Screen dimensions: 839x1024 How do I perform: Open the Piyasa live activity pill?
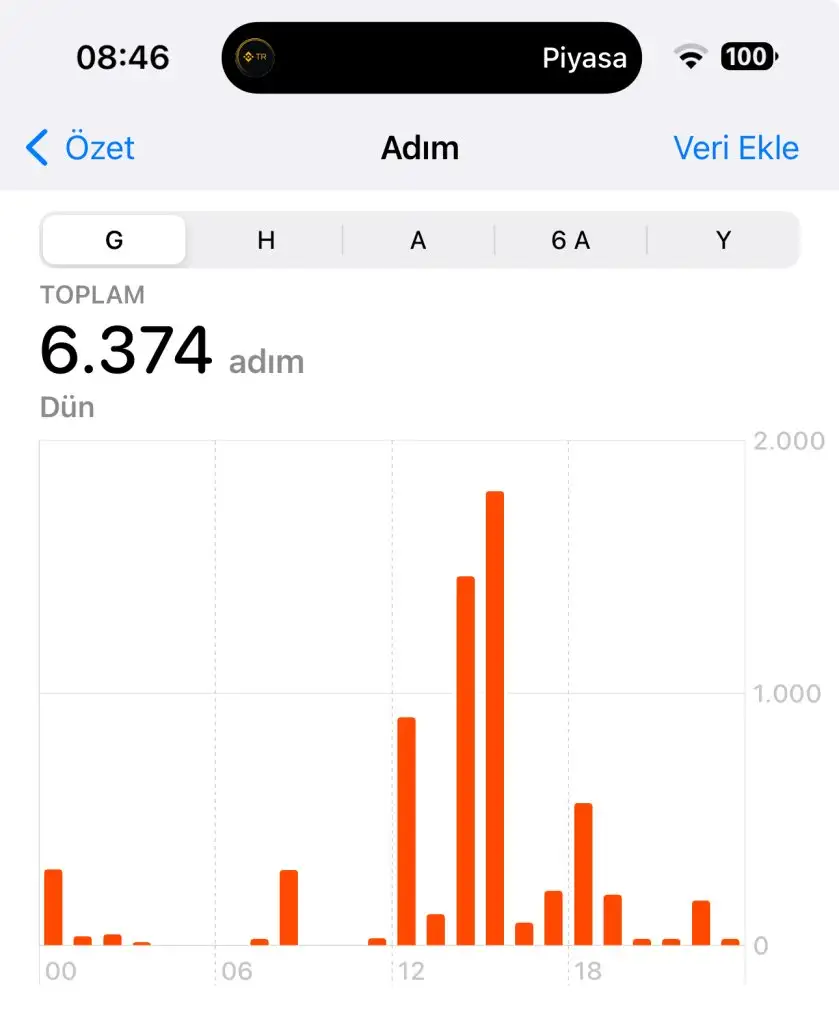point(431,58)
